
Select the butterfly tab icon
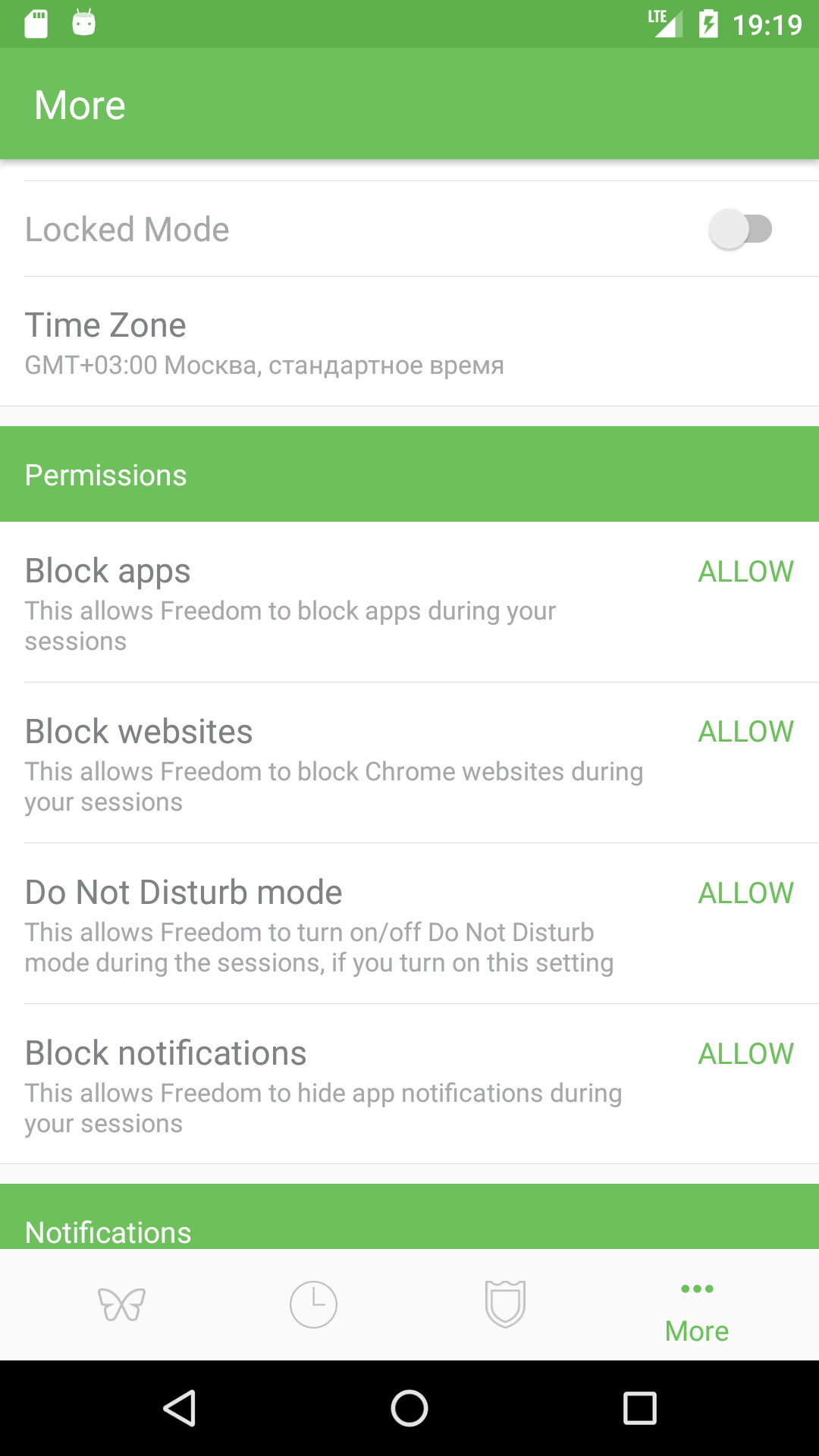click(121, 1303)
